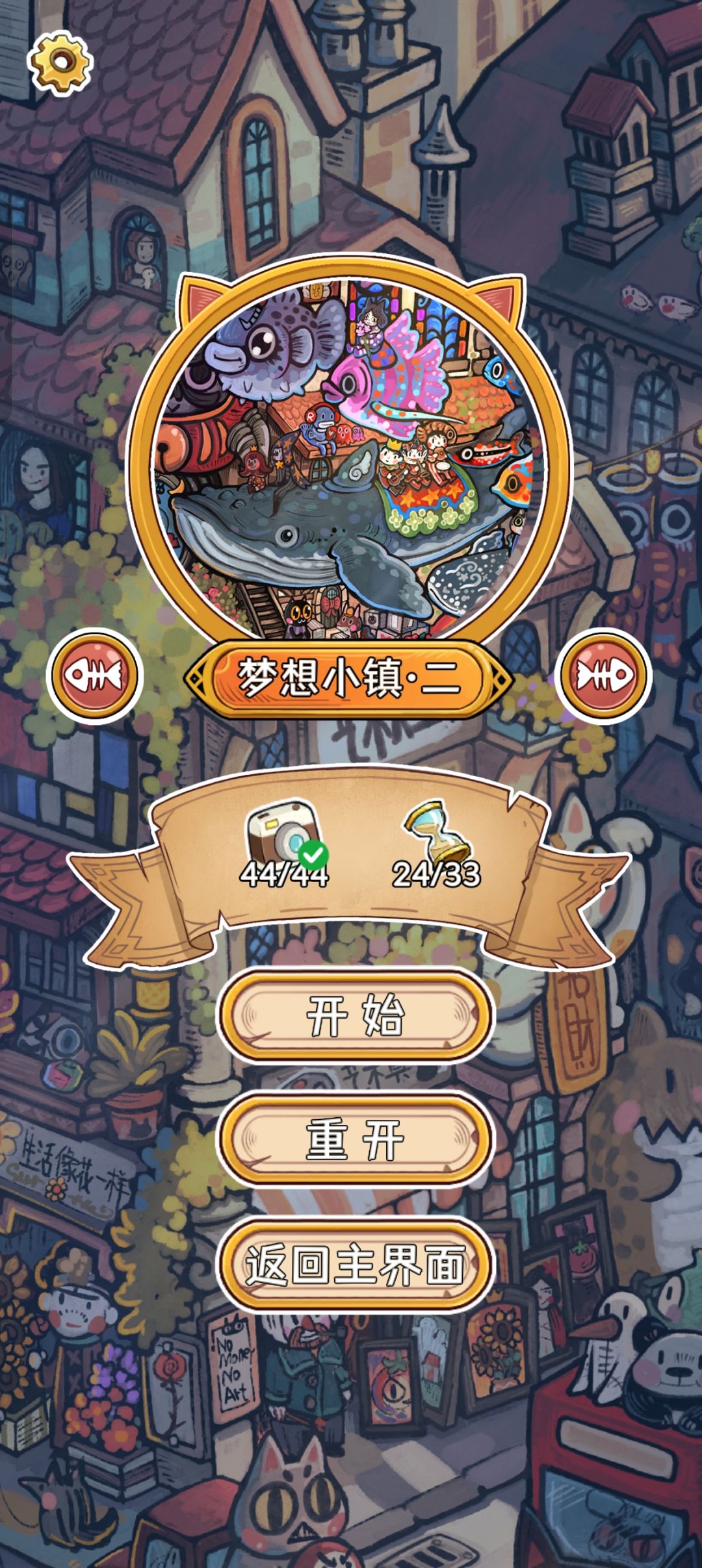This screenshot has height=1568, width=702.
Task: Tap the hourglass time icon
Action: pyautogui.click(x=437, y=833)
